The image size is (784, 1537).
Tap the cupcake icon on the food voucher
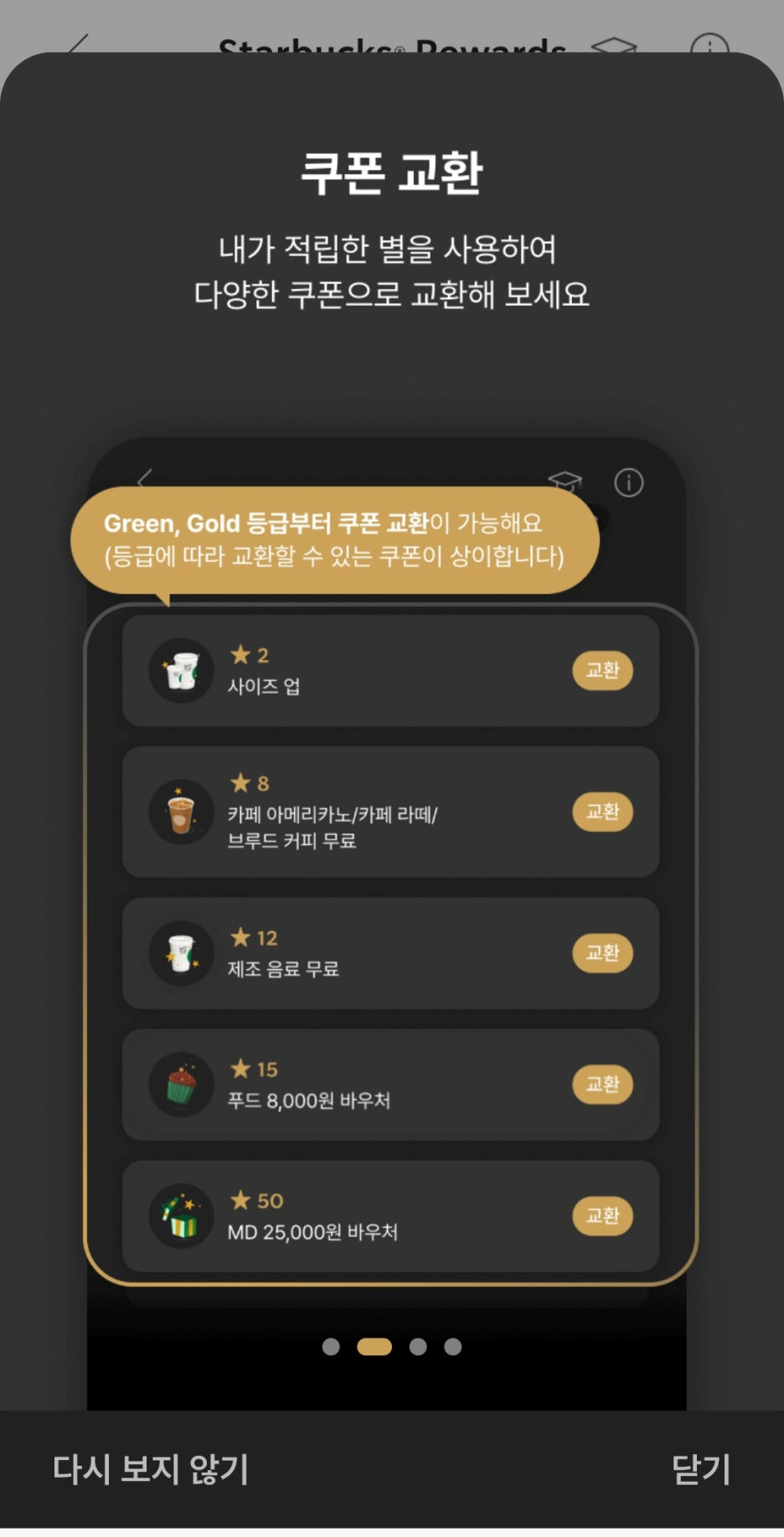click(180, 1083)
